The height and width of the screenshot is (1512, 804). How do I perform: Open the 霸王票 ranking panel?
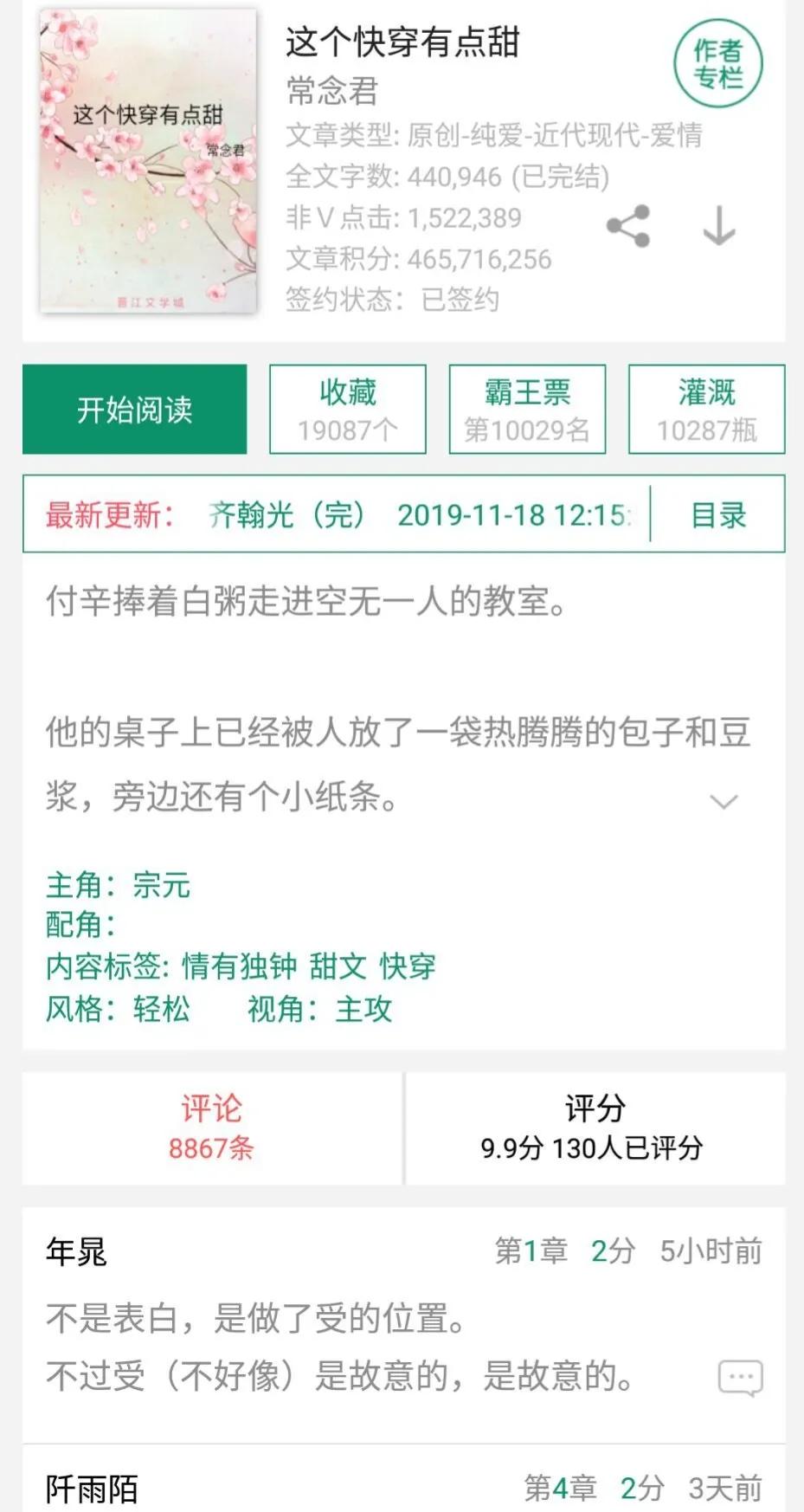[526, 409]
